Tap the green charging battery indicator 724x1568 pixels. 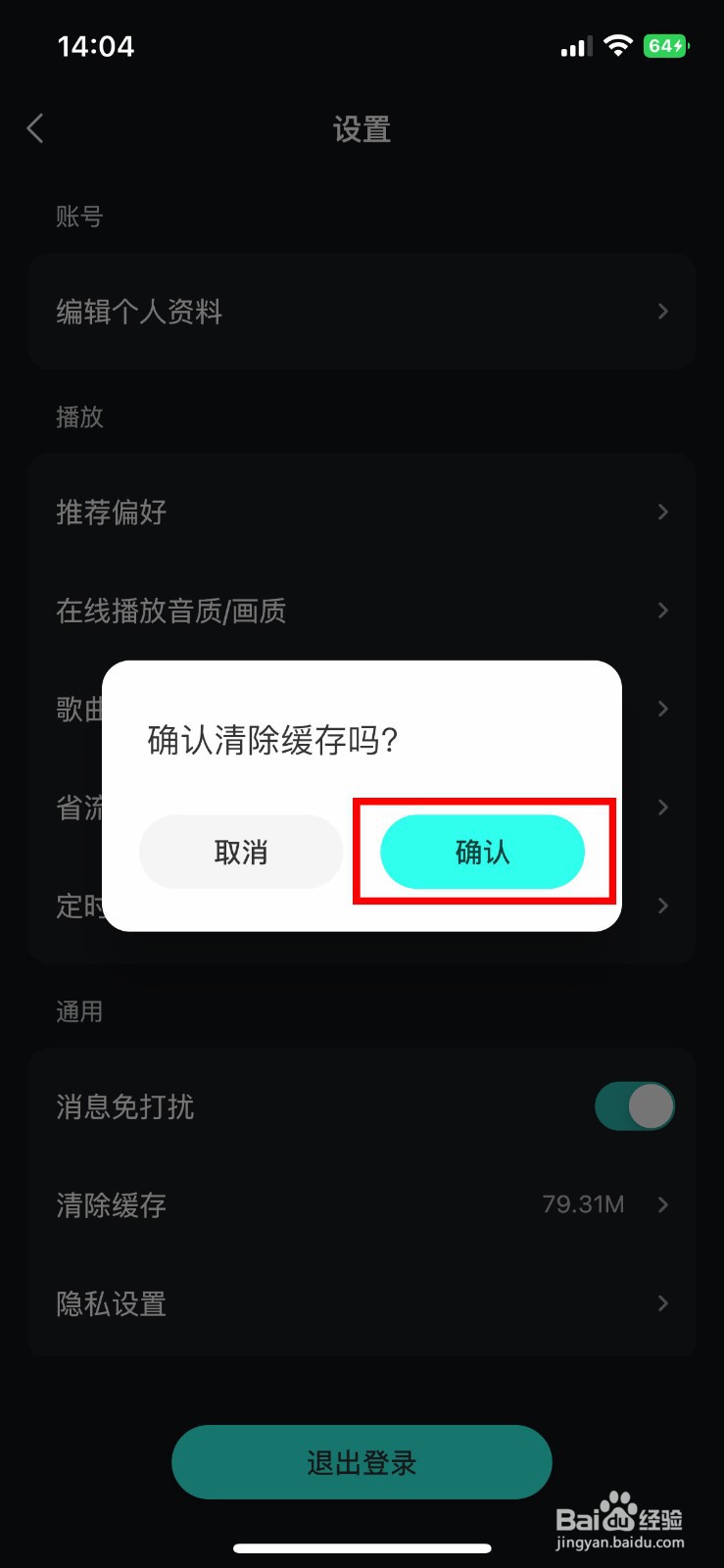(664, 45)
